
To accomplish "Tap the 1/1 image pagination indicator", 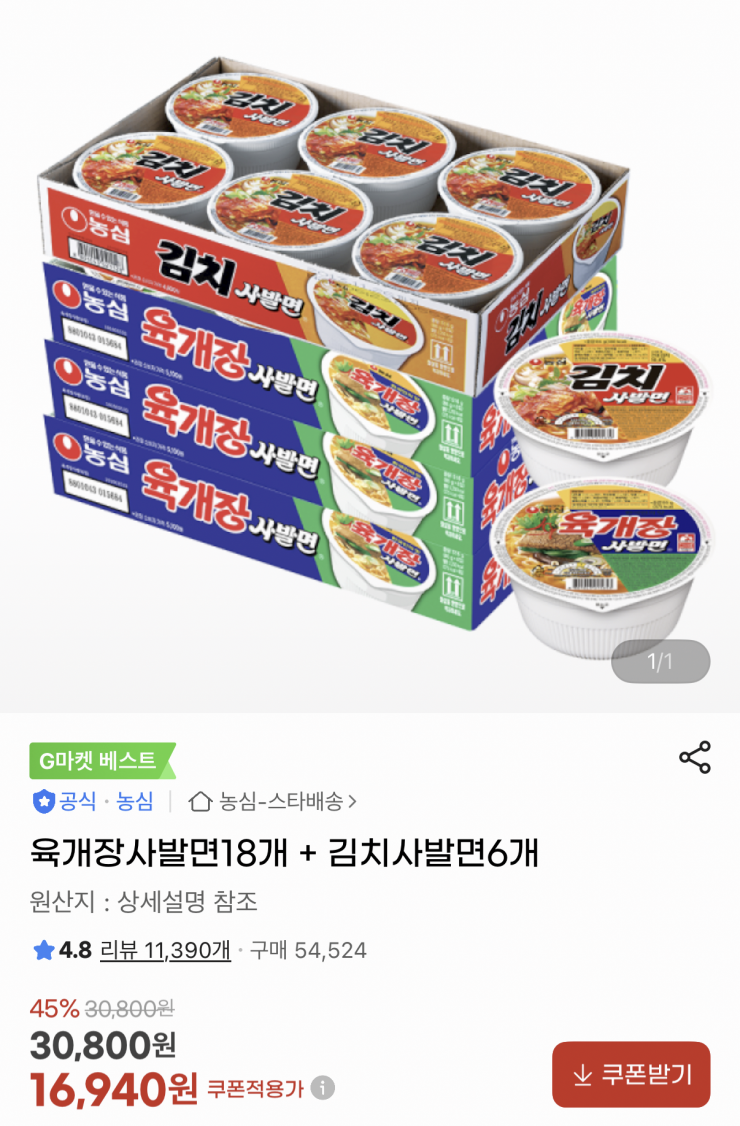I will coord(660,661).
